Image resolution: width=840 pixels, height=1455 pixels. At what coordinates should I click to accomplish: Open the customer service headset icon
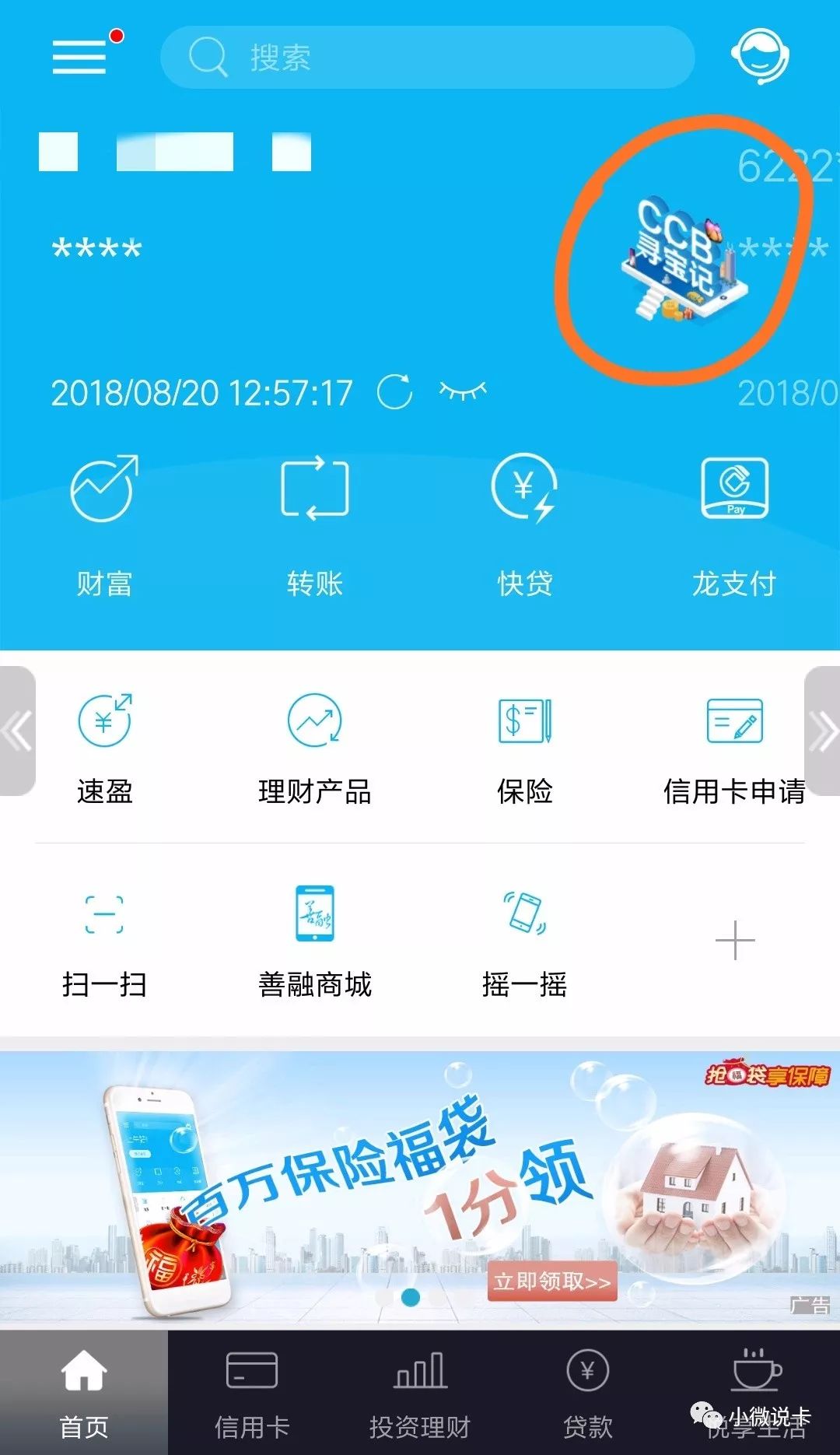(760, 56)
